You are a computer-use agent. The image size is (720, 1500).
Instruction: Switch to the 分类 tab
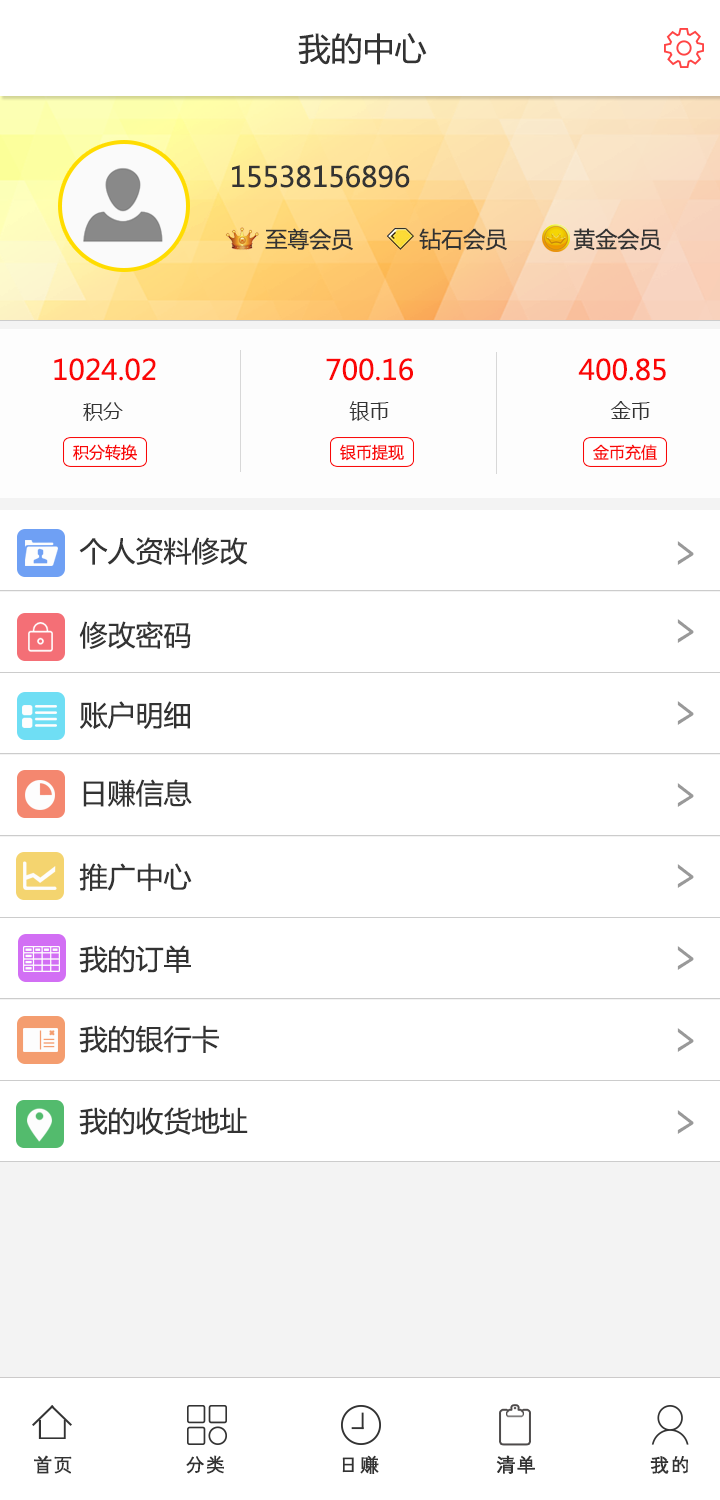point(205,1437)
